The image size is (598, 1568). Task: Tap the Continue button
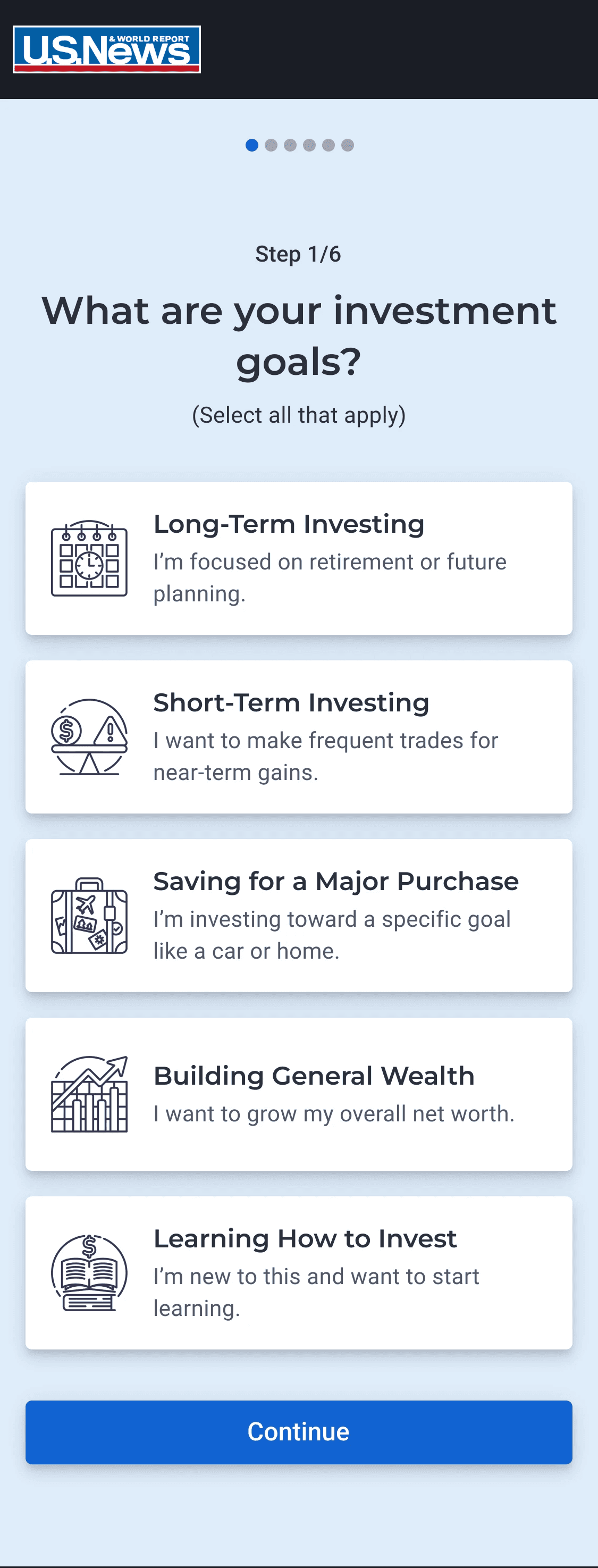[x=299, y=1432]
